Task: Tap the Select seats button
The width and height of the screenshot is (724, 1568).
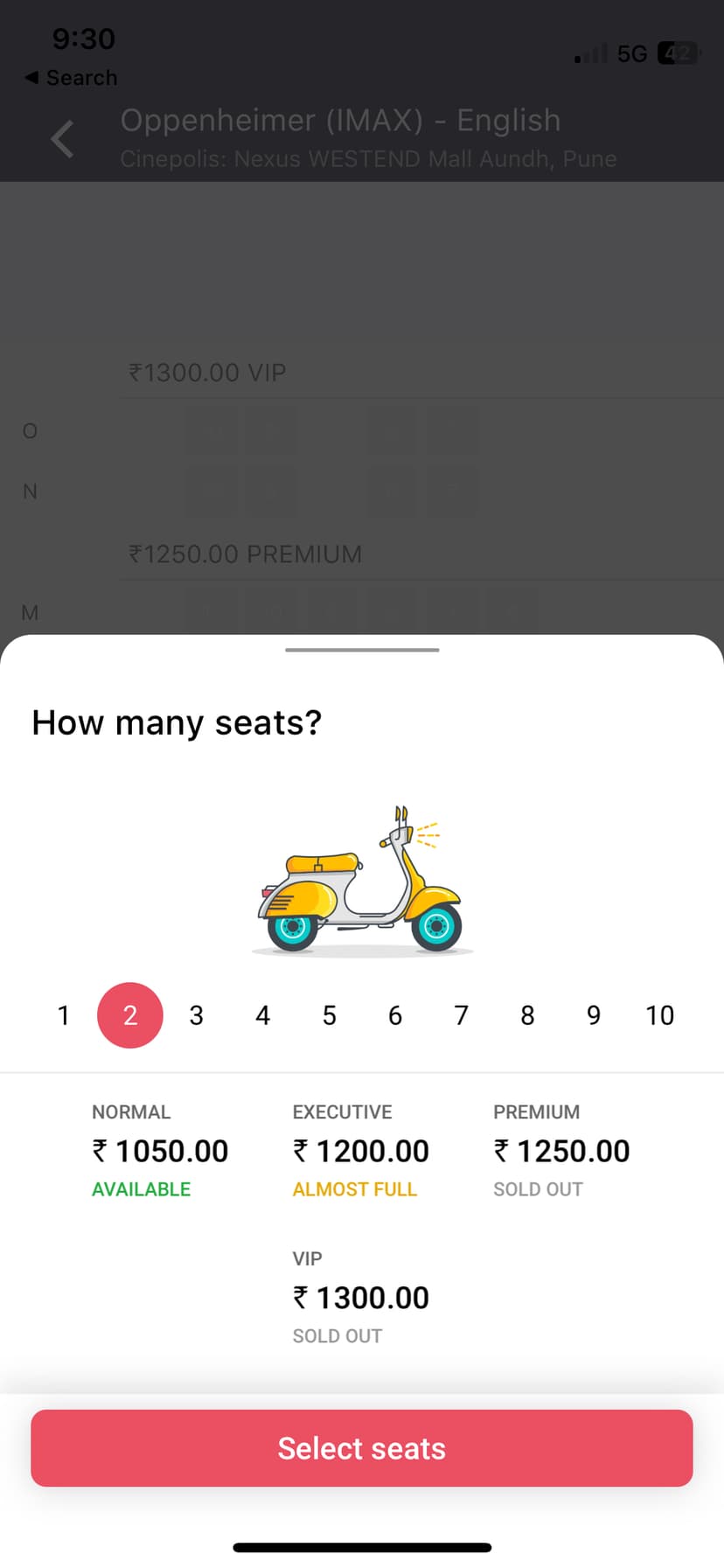Action: click(362, 1448)
